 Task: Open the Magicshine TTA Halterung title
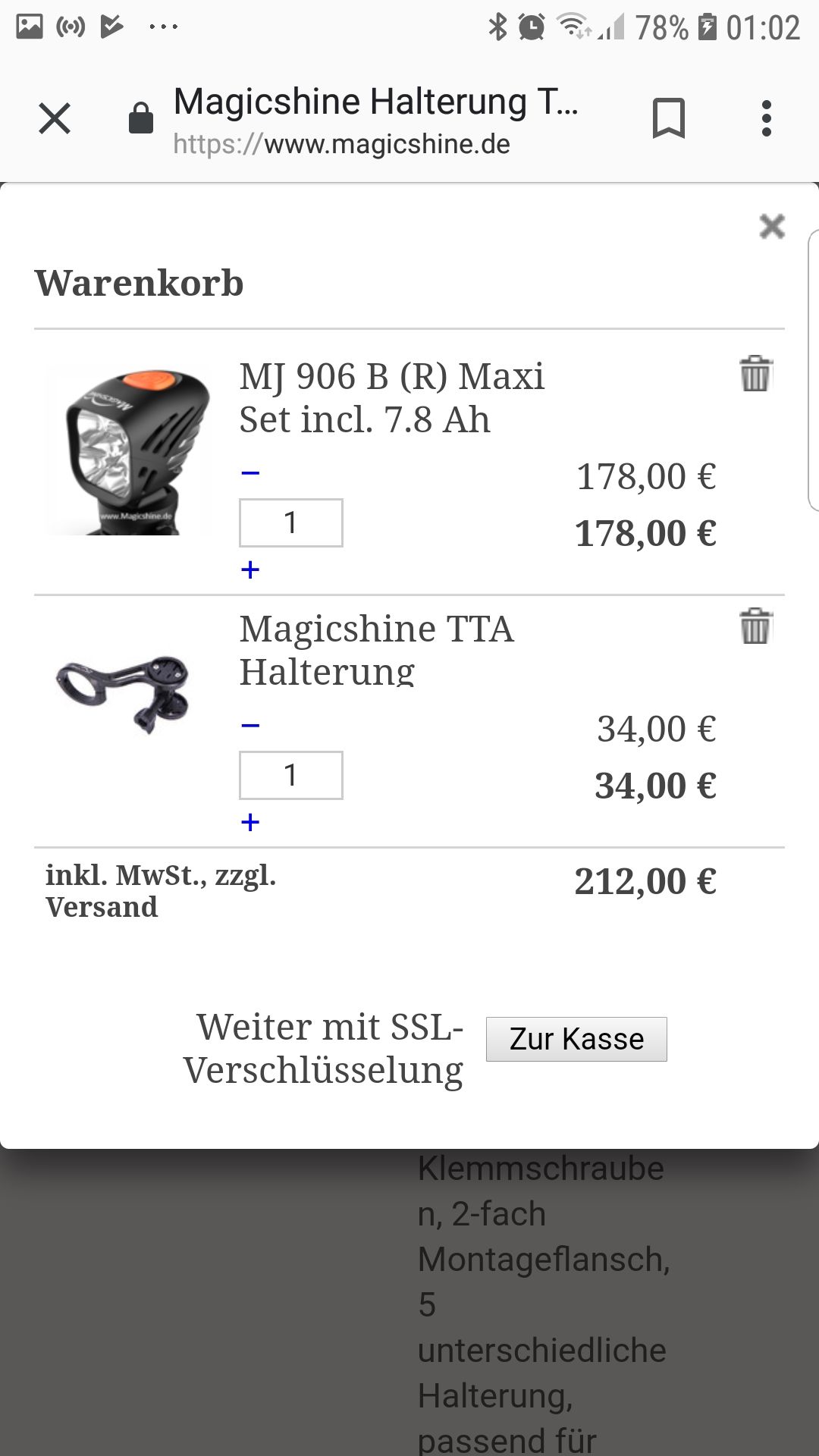(377, 650)
